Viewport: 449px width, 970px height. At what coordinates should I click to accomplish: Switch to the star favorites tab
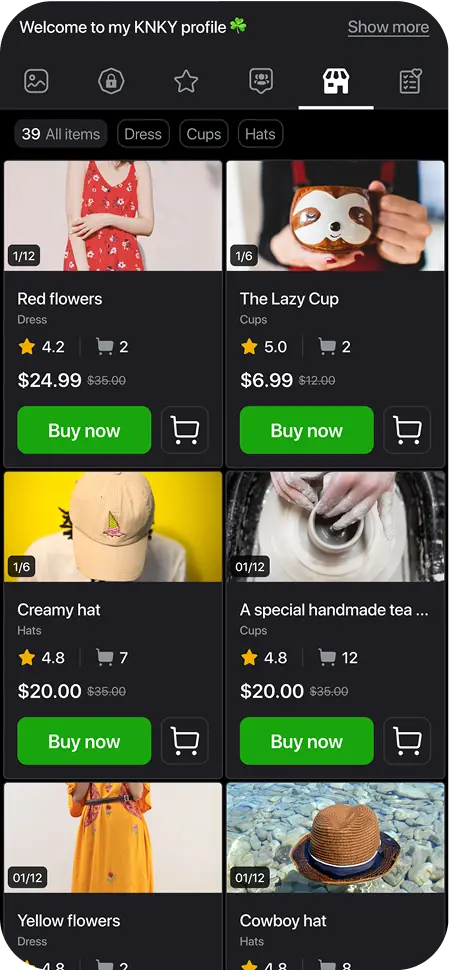tap(186, 81)
